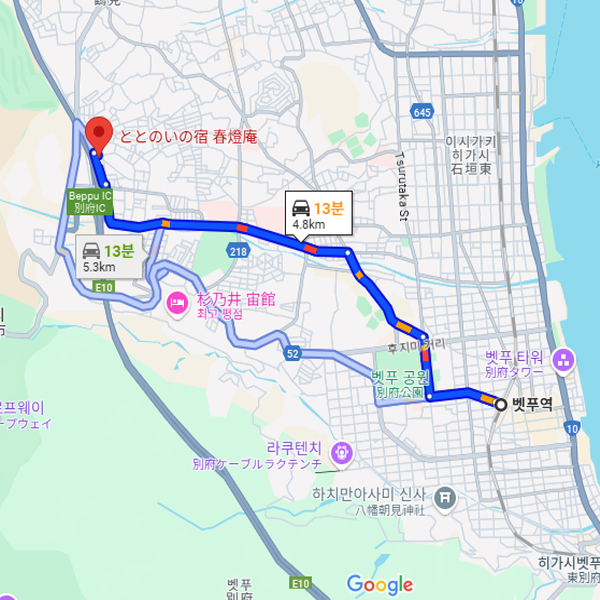
Task: Select the alternate 13분 5.3km route label
Action: tap(108, 256)
